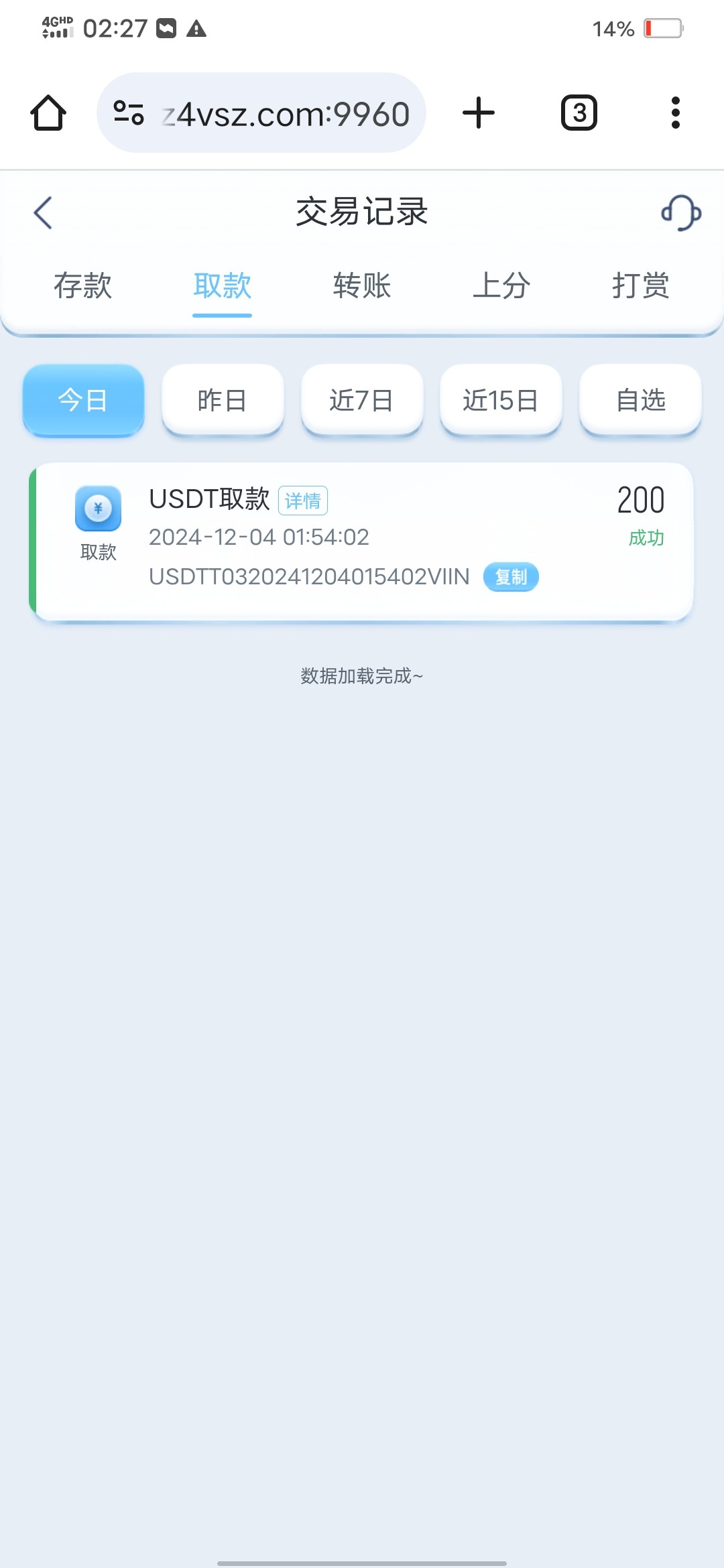Switch to the 上分 tab

(x=501, y=285)
